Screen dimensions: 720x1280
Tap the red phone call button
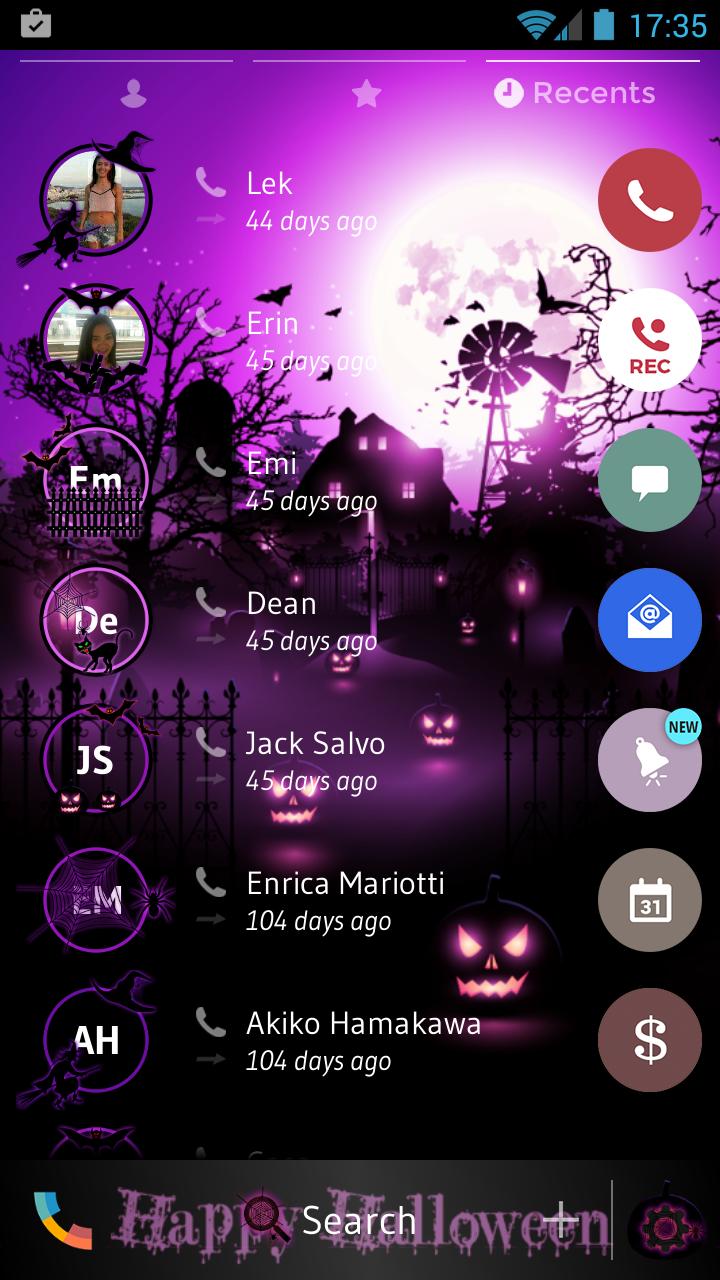point(650,200)
